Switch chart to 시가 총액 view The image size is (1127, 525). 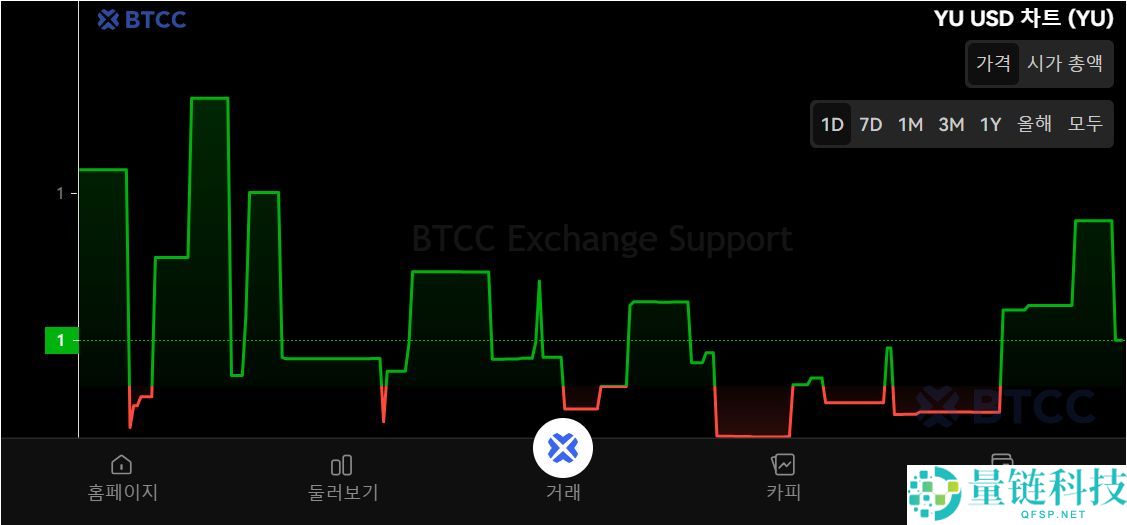coord(1065,63)
